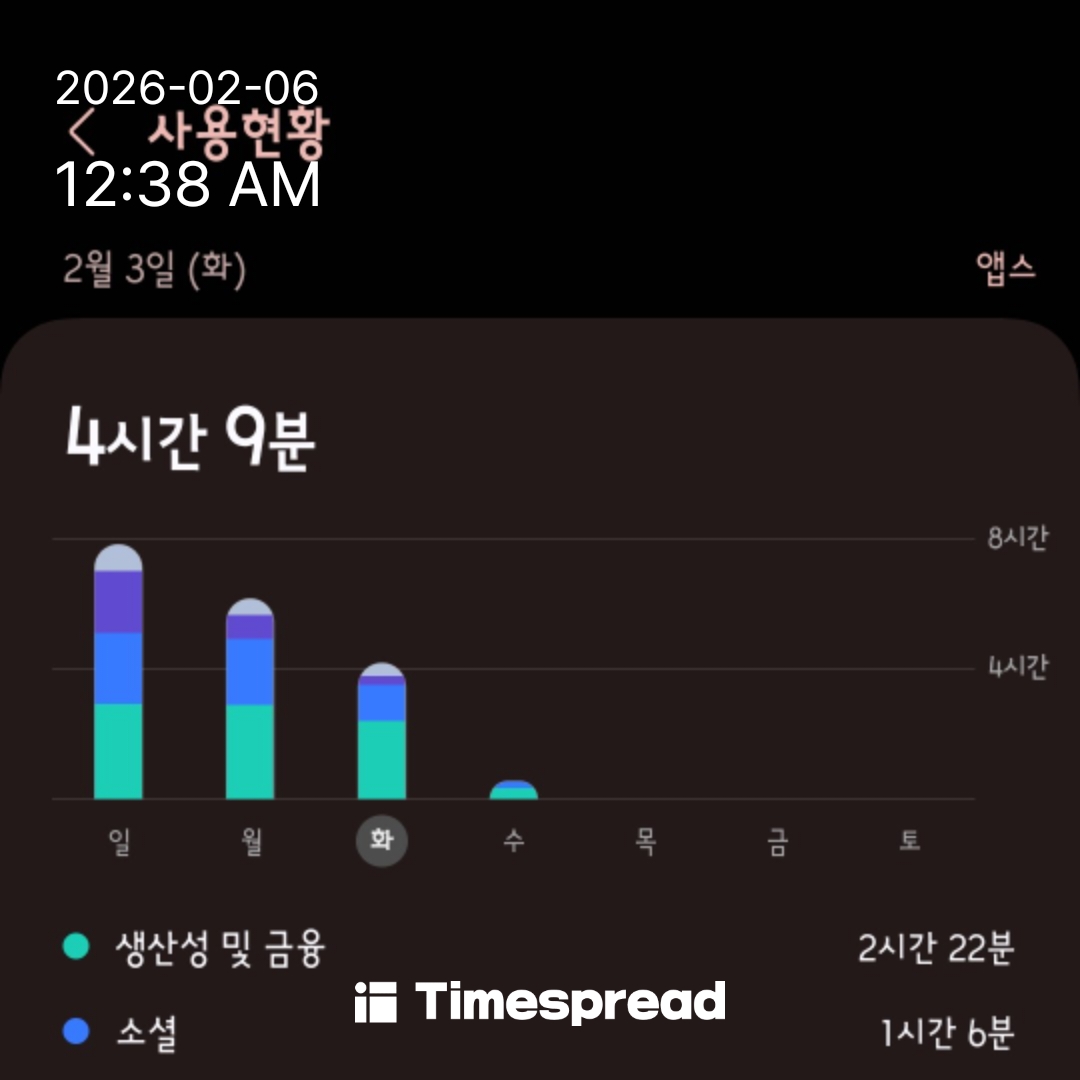Open the 소셜 category
This screenshot has height=1080, width=1080.
[x=146, y=1033]
